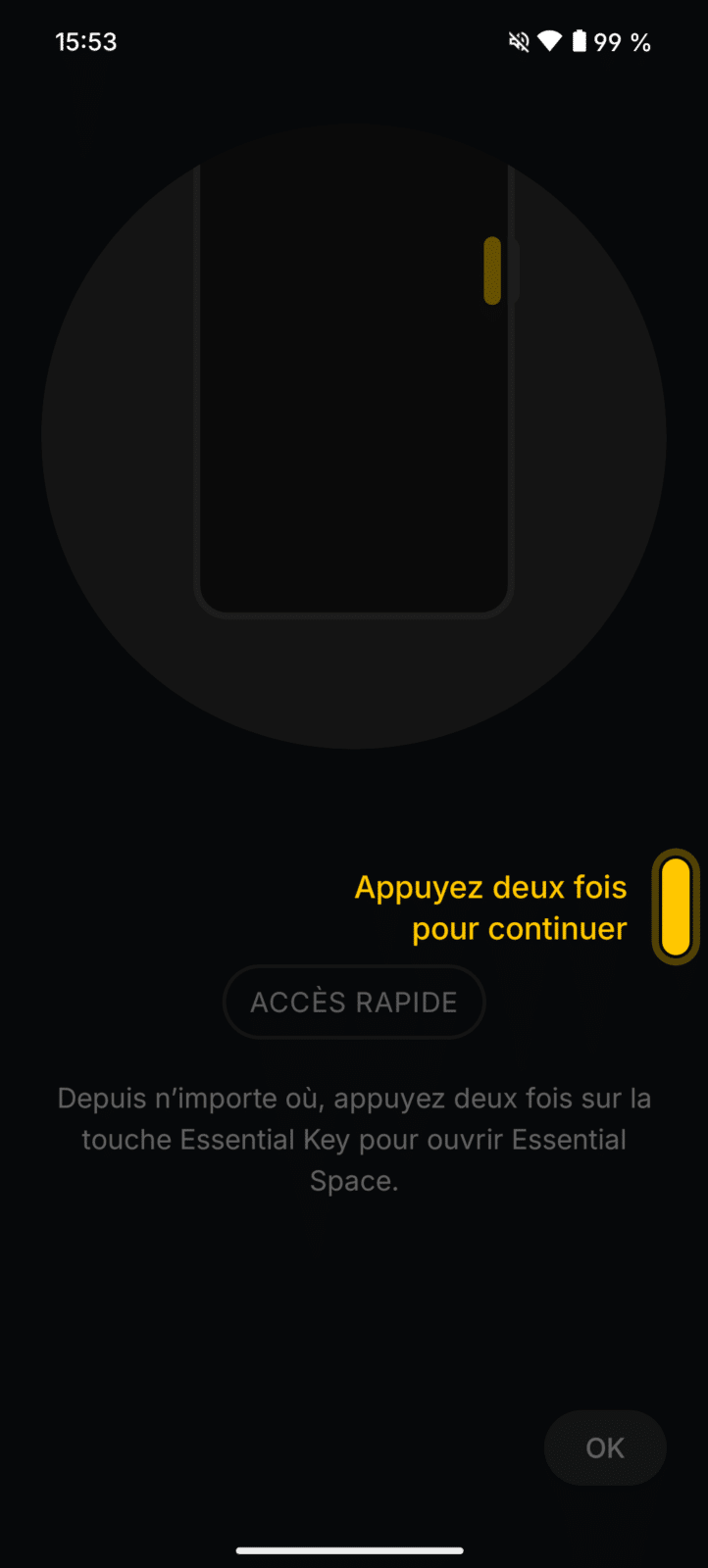The image size is (708, 1568).
Task: Tap the OK button
Action: (605, 1447)
